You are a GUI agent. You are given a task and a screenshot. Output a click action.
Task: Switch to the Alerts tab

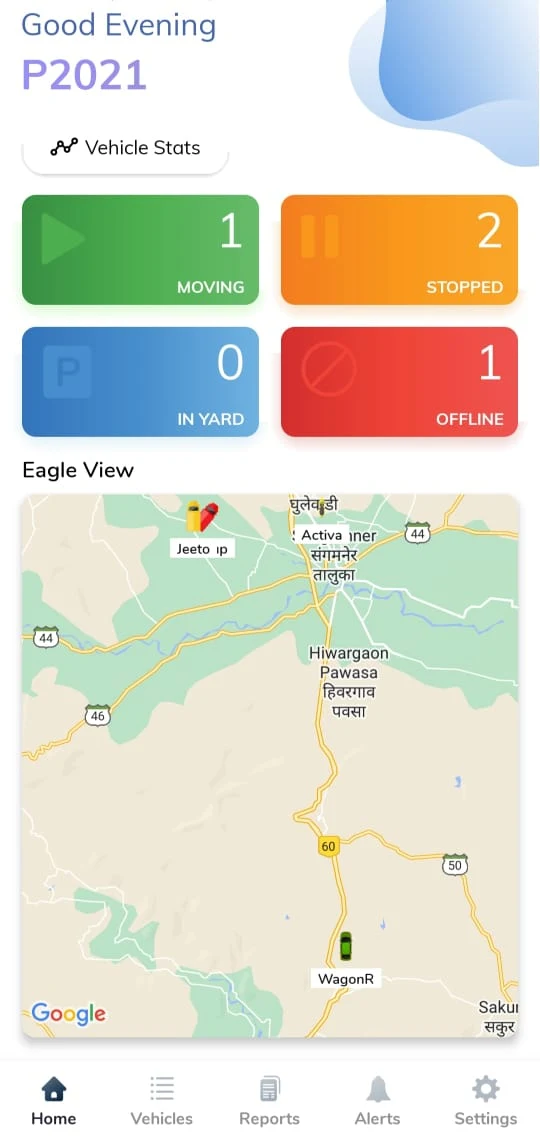pos(377,1100)
